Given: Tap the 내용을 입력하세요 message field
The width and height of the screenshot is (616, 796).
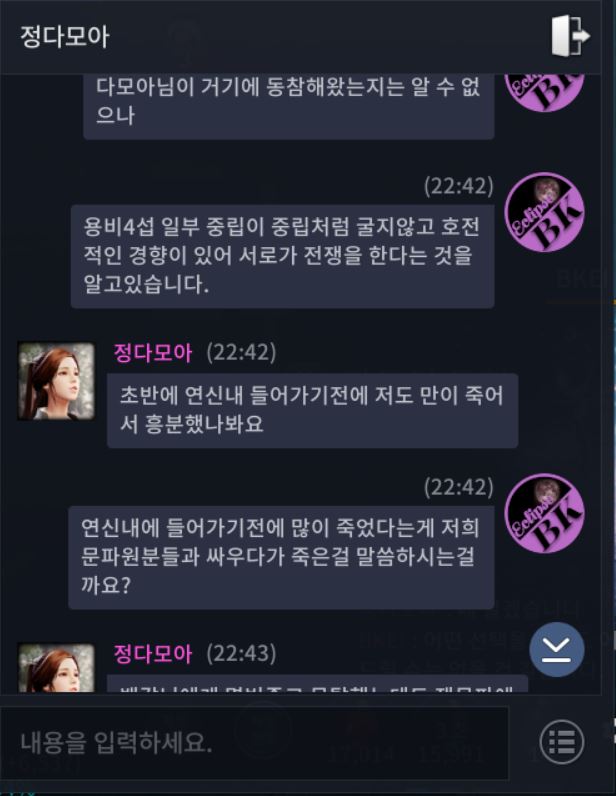Looking at the screenshot, I should click(x=255, y=743).
